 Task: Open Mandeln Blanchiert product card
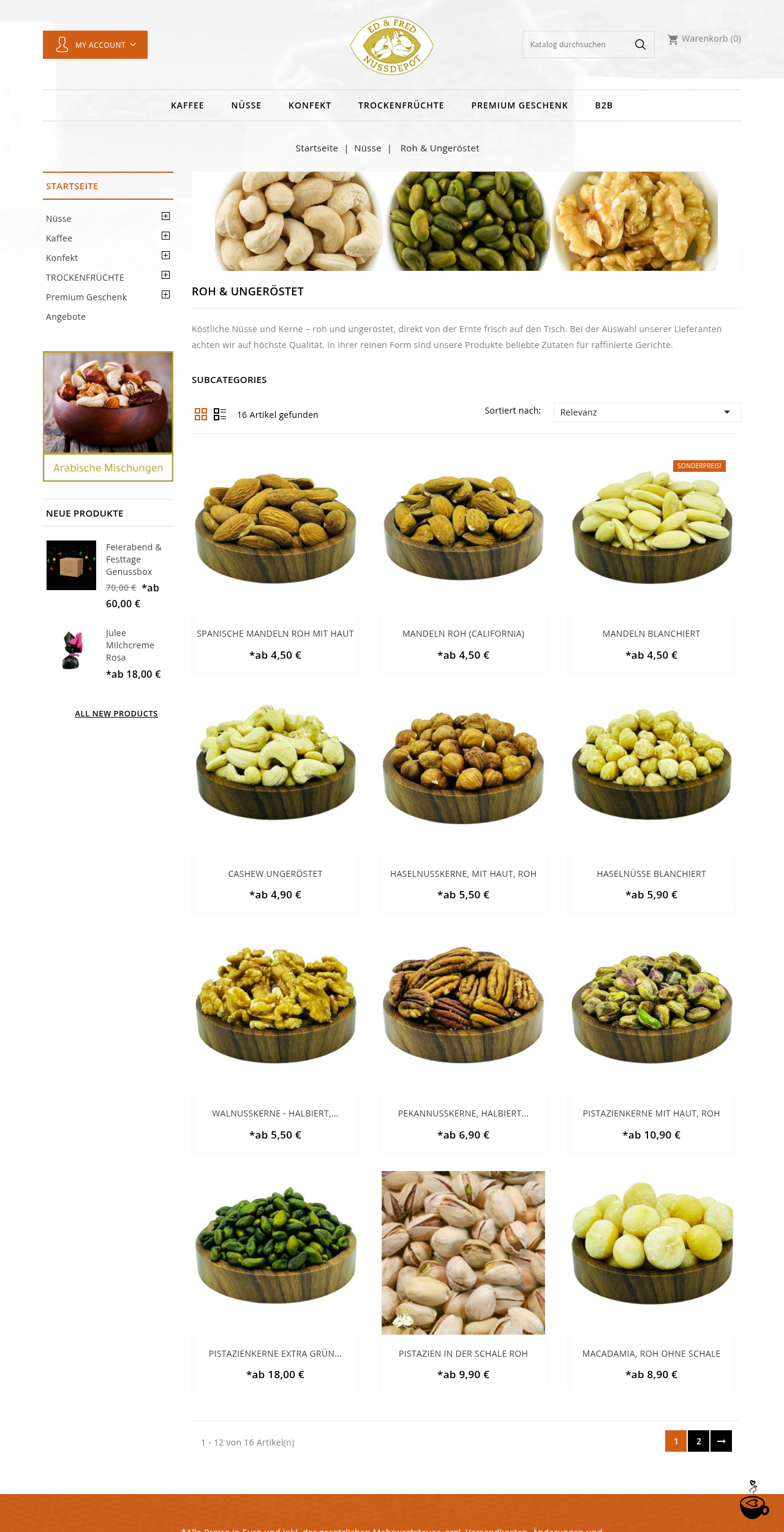coord(651,634)
